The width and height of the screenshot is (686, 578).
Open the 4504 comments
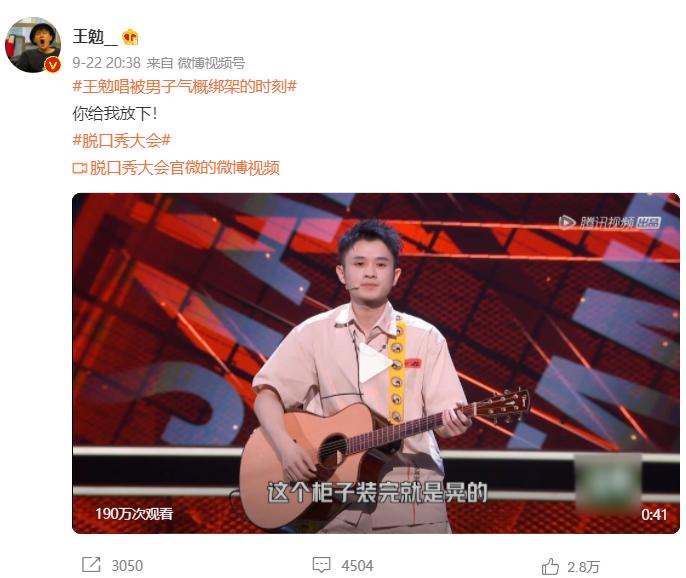(343, 565)
